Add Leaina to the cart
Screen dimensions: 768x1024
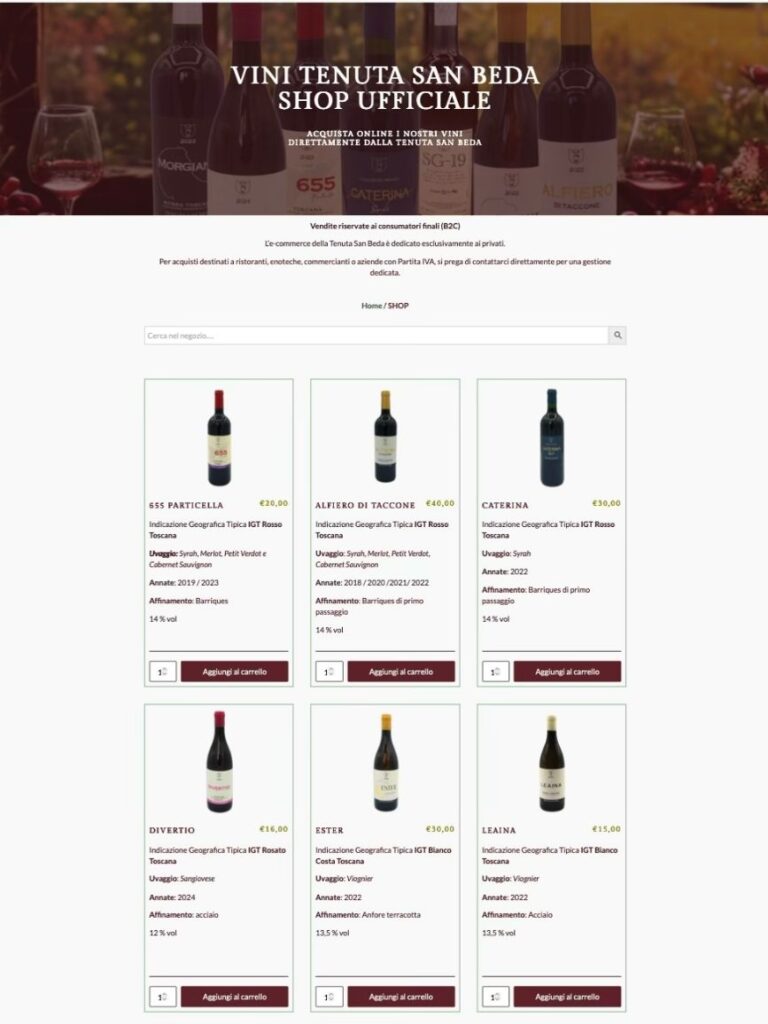click(x=567, y=997)
